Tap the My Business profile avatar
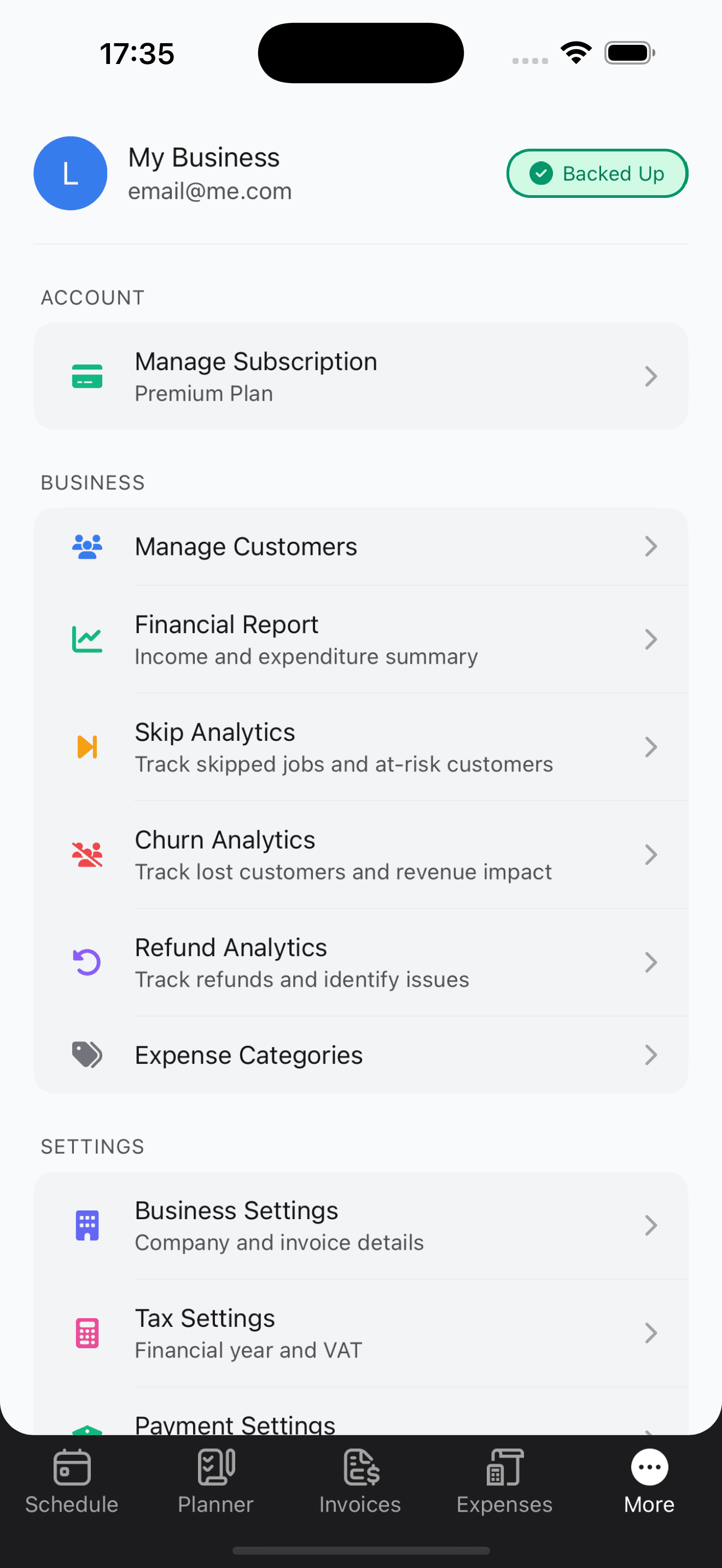This screenshot has width=722, height=1568. coord(70,173)
